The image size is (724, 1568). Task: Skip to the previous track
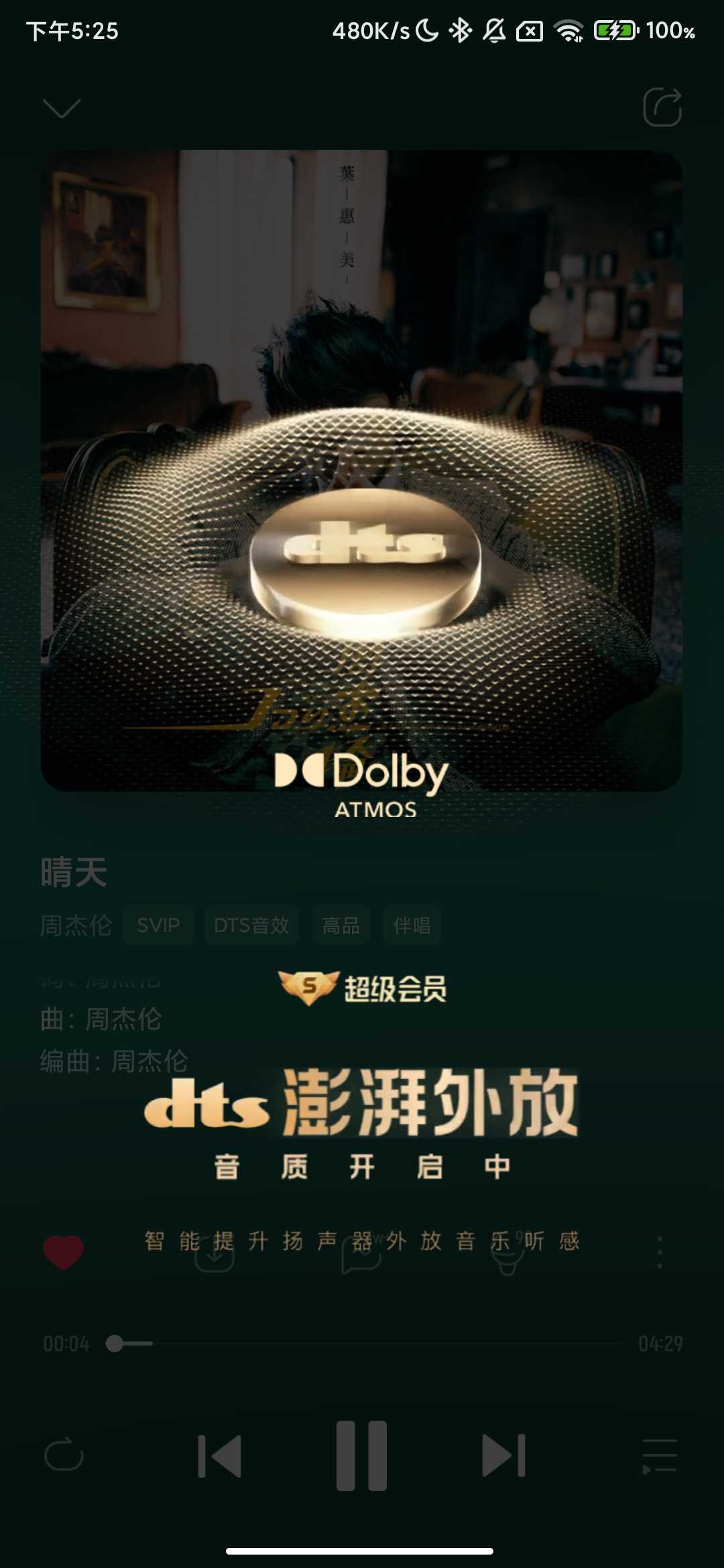[220, 1455]
